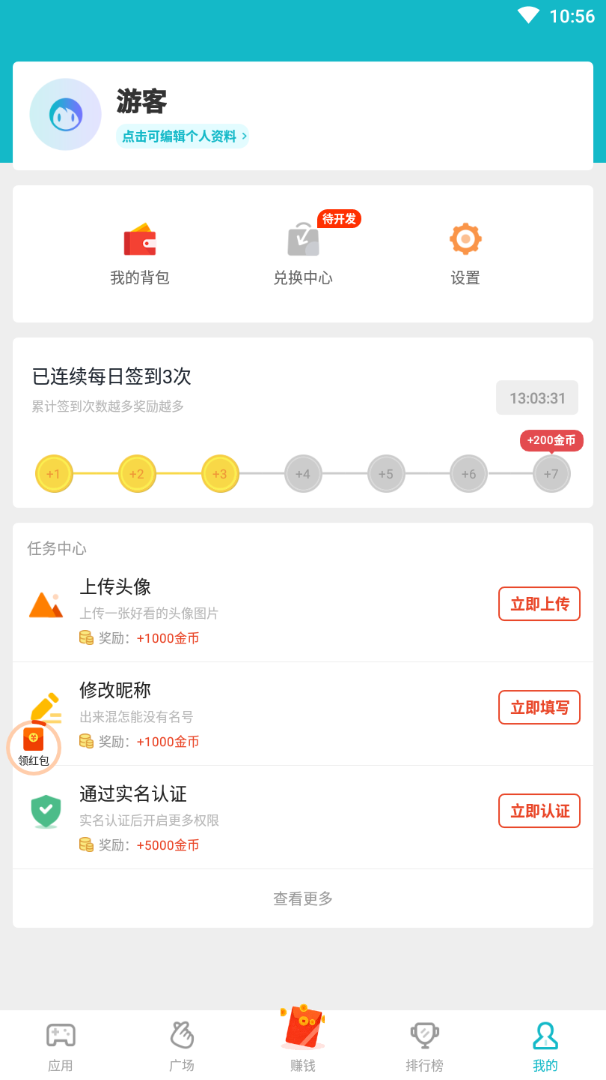
Task: Go to the 赚钱 tab
Action: point(303,1040)
